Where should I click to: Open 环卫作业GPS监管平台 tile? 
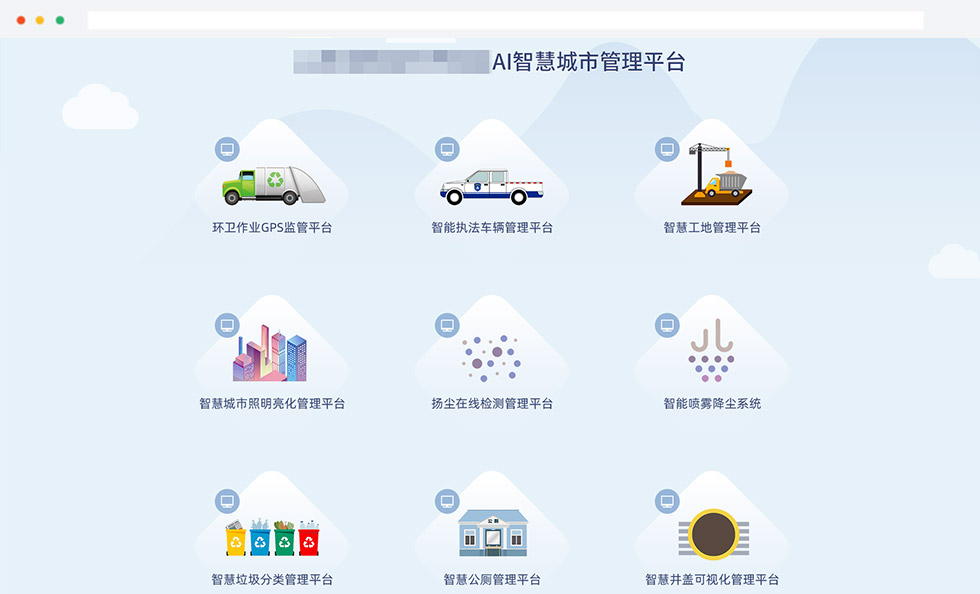coord(271,186)
